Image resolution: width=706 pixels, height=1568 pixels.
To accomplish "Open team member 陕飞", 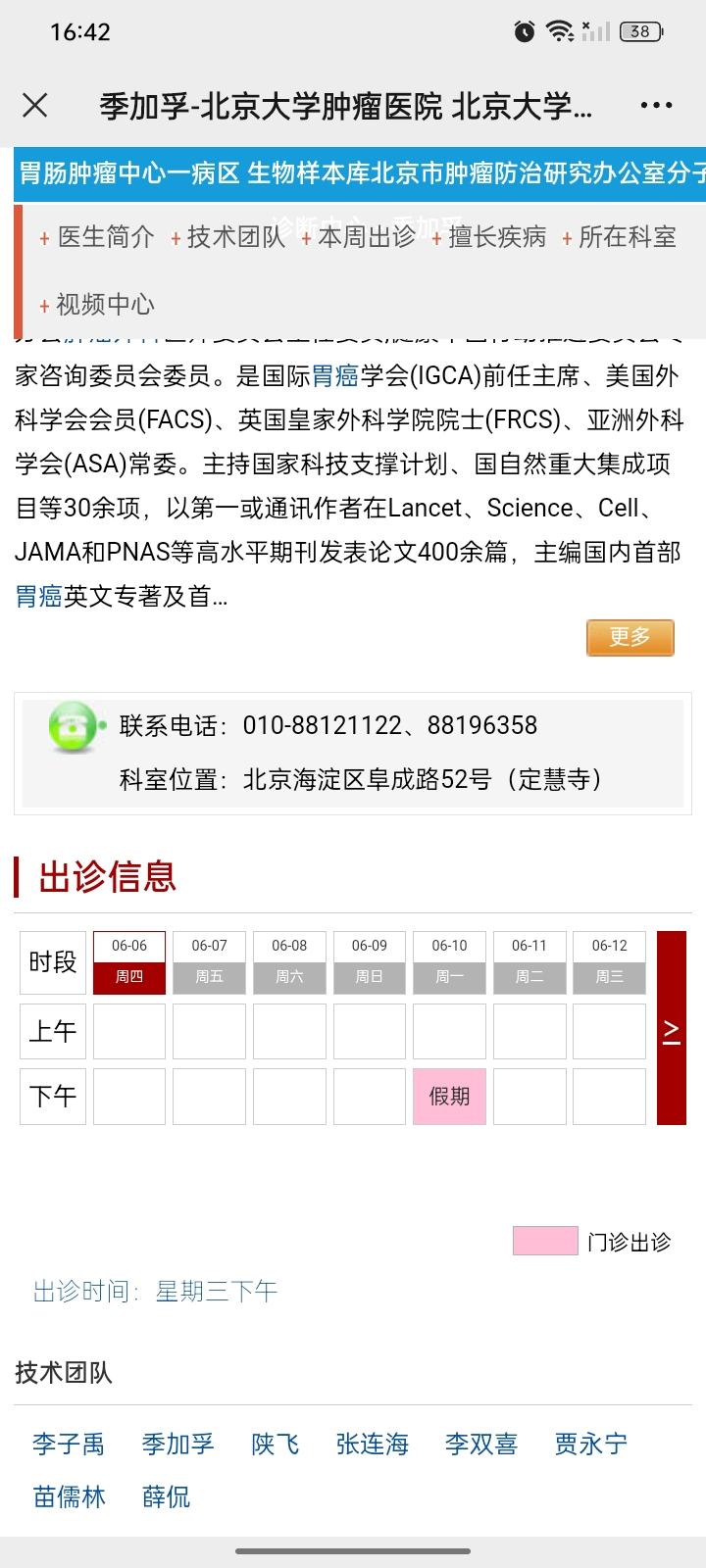I will [276, 1444].
